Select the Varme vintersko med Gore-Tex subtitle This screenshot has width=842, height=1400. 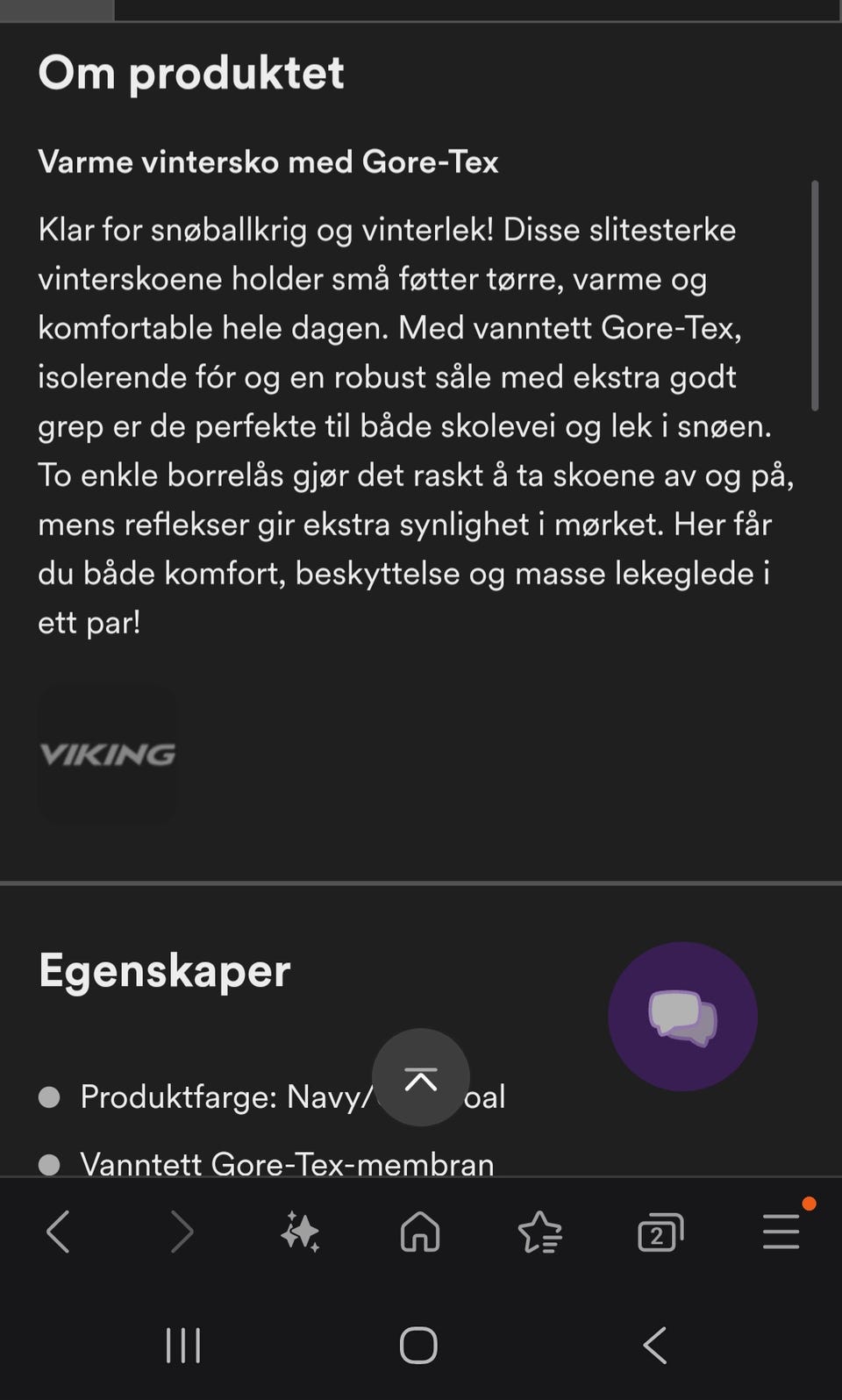(268, 162)
